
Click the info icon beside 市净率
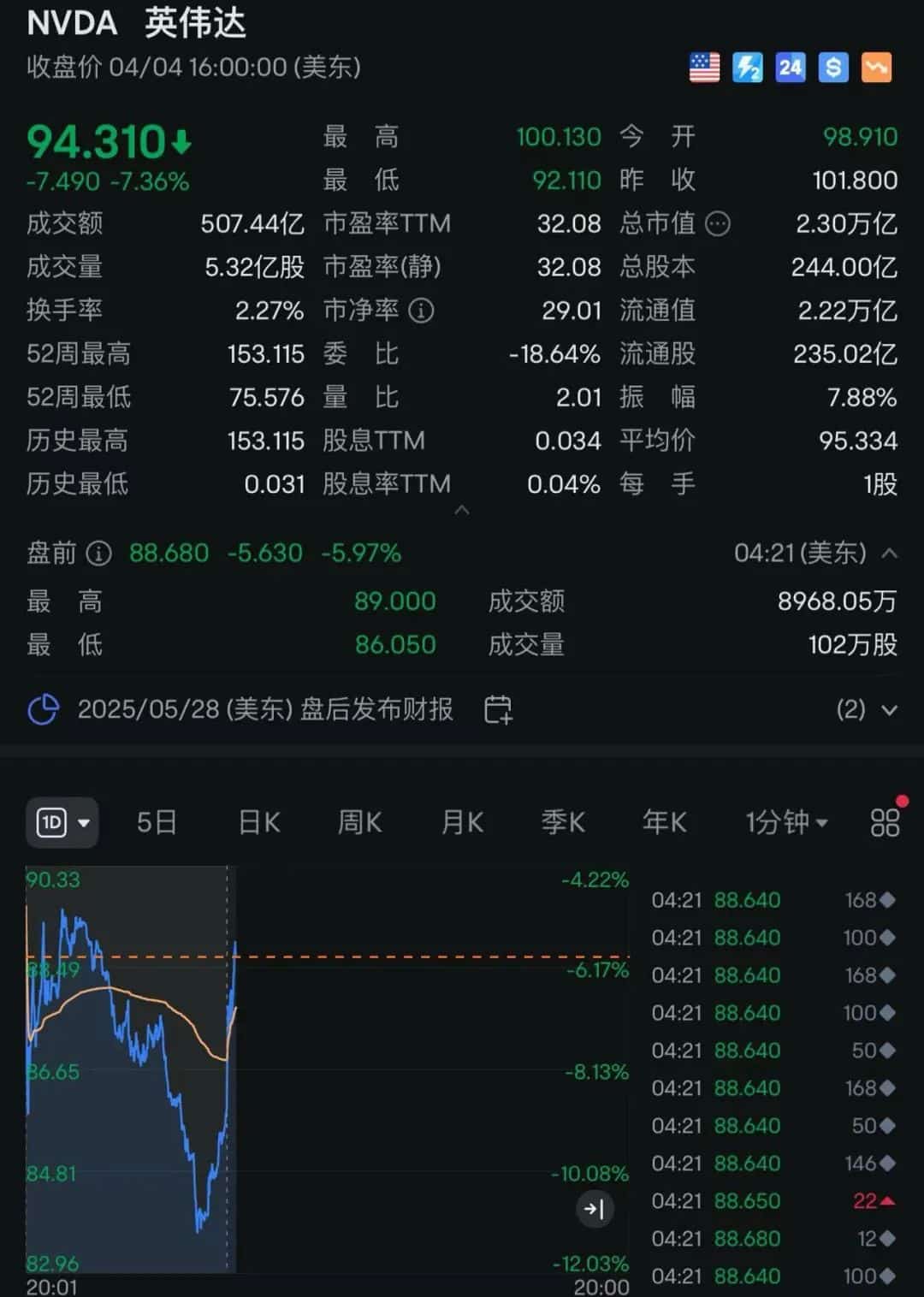(421, 311)
